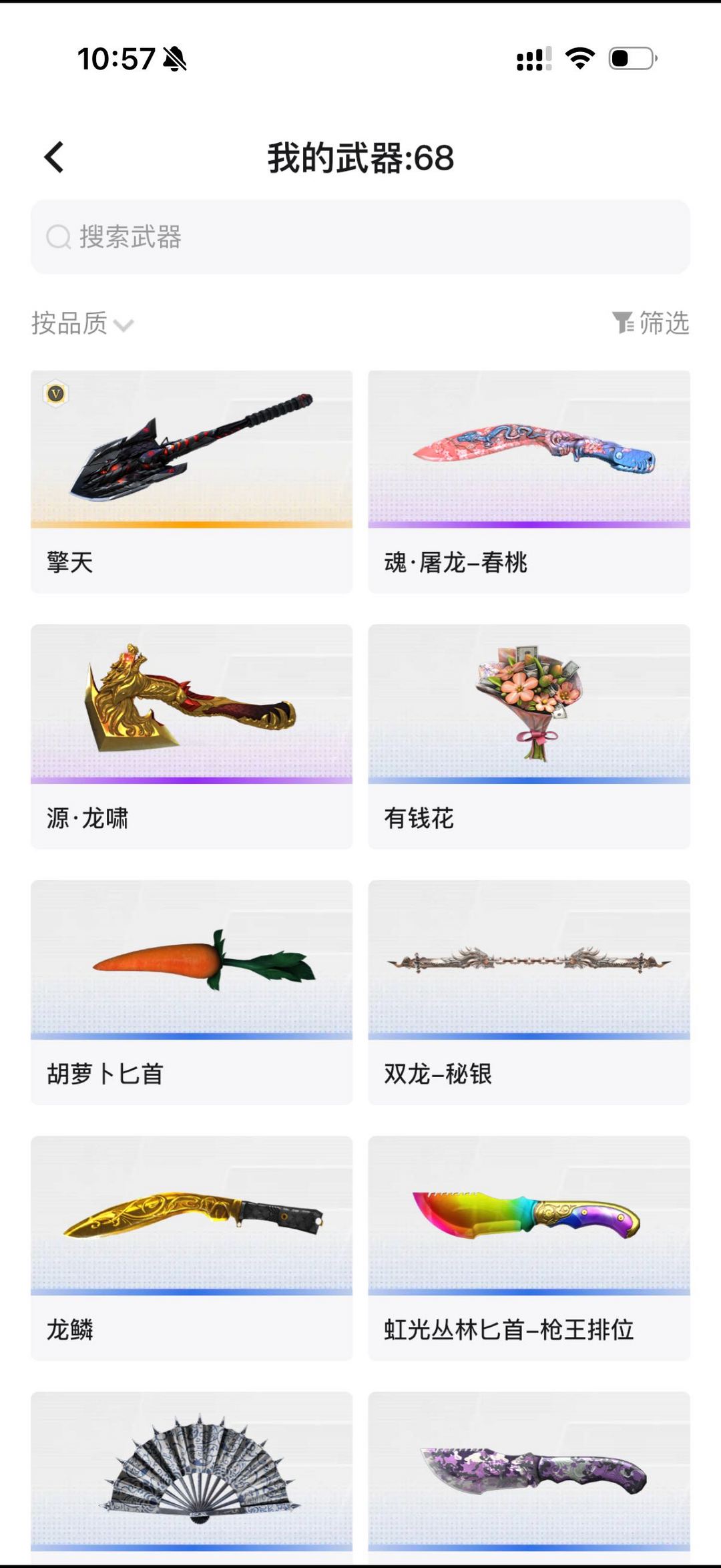Screen dimensions: 721x1568
Task: Tap the Wi-Fi status icon
Action: [x=580, y=59]
